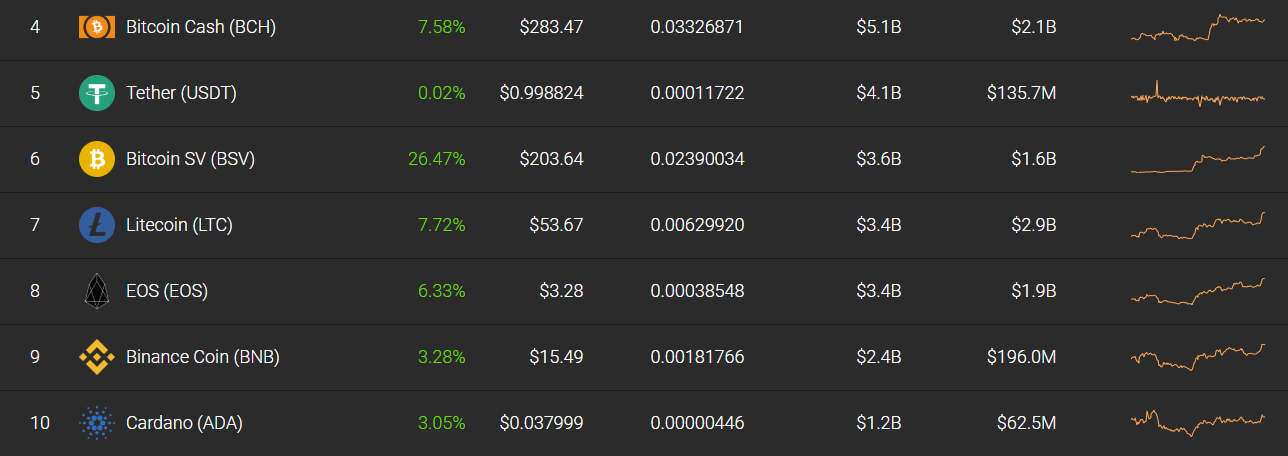Screen dimensions: 1288x456
Task: Open Tether (USDT) details
Action: (x=181, y=93)
